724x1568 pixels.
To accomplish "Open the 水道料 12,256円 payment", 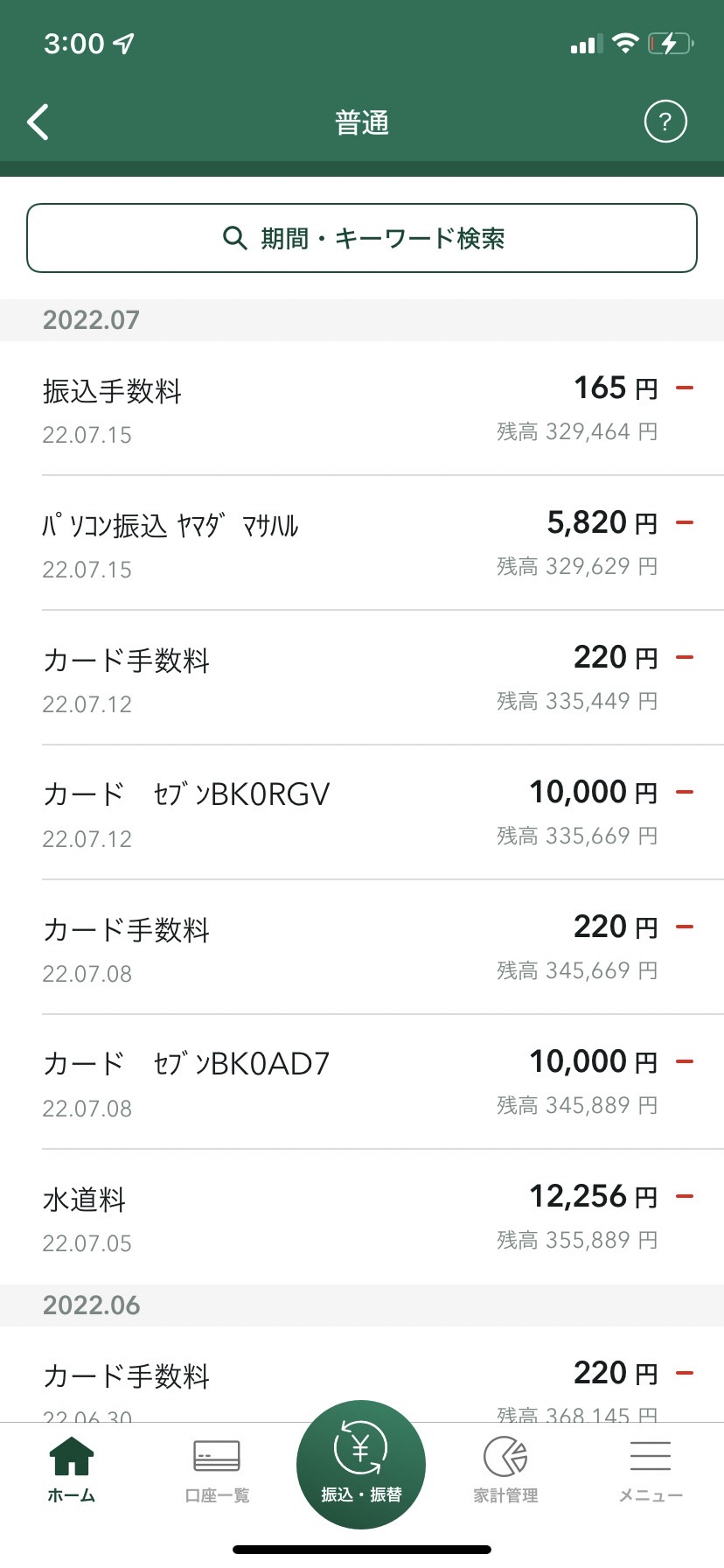I will [362, 1217].
